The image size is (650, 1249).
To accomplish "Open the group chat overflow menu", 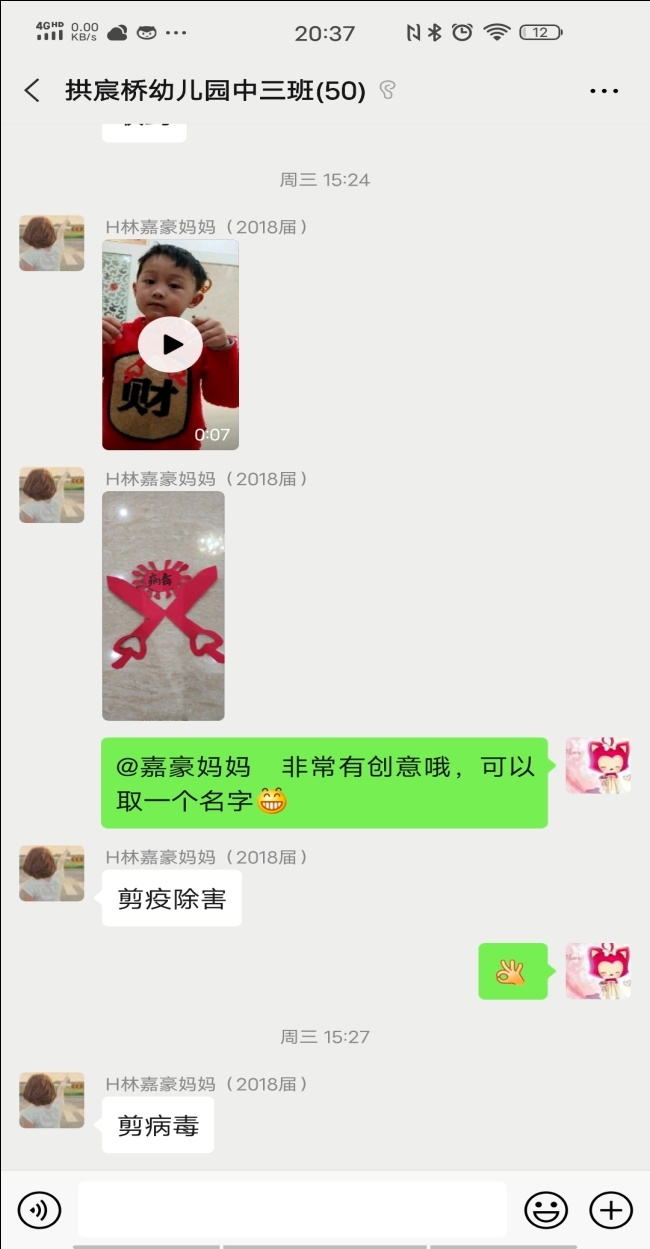I will [604, 91].
